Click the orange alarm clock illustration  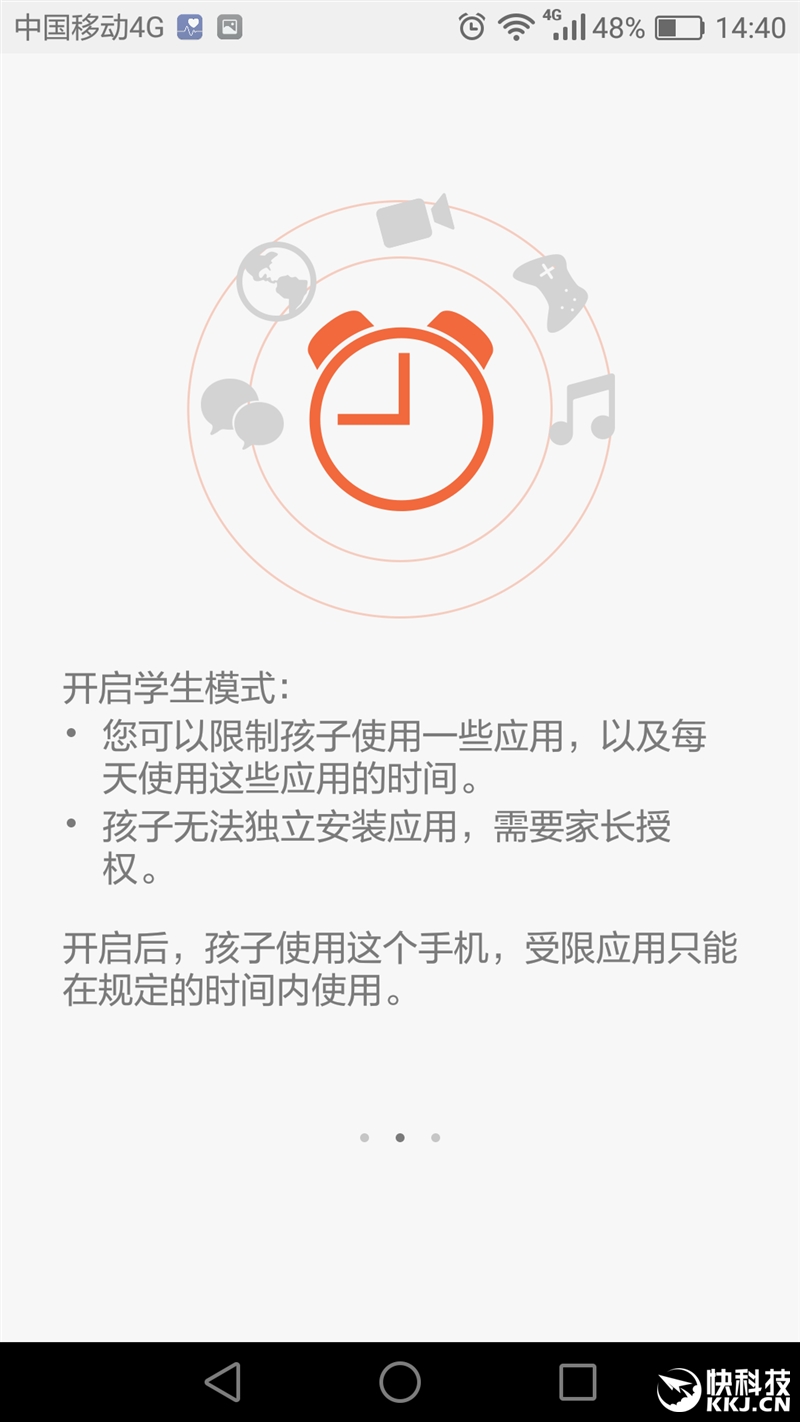tap(400, 410)
